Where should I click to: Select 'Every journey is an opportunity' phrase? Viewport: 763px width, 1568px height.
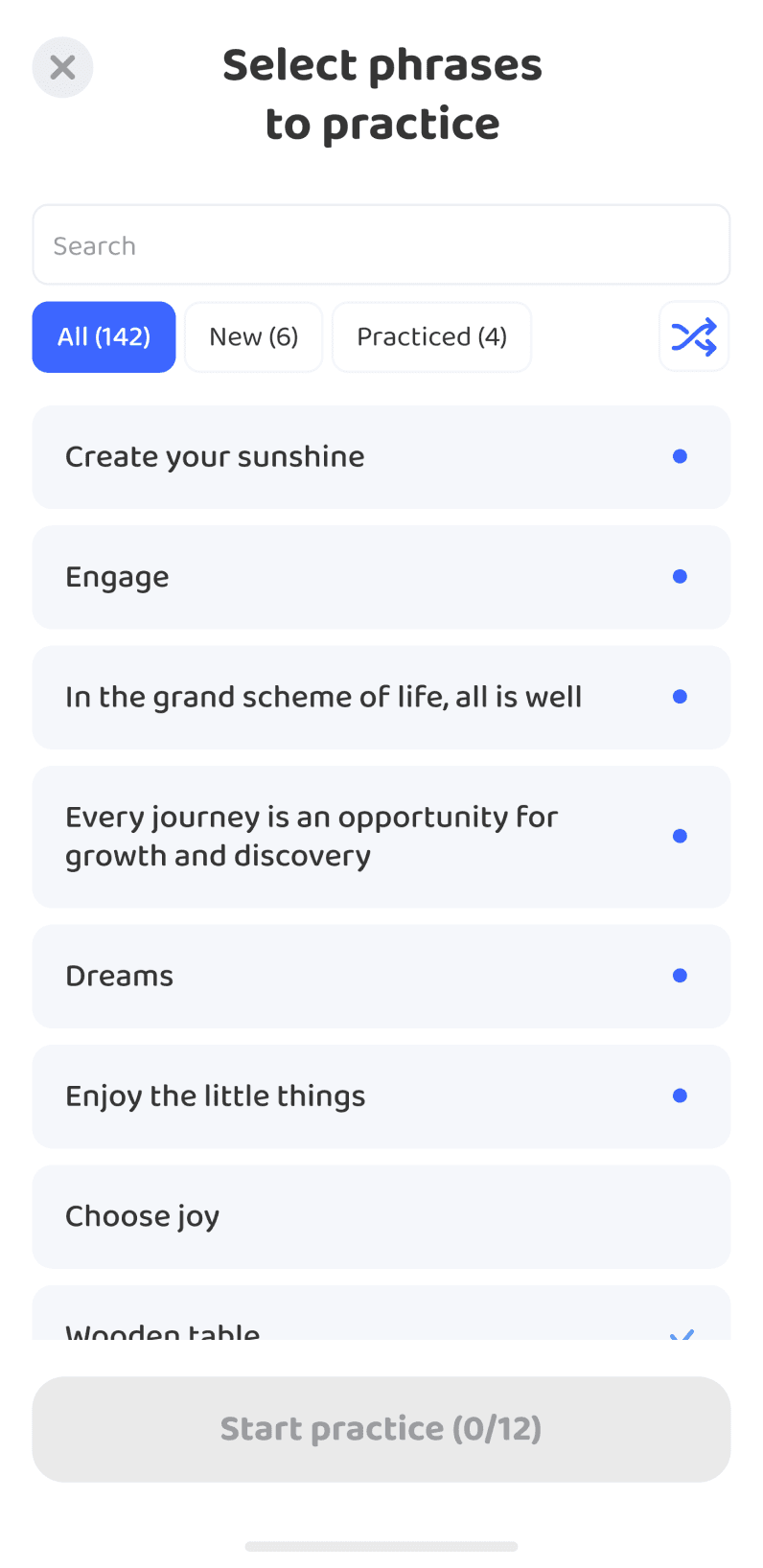point(381,837)
